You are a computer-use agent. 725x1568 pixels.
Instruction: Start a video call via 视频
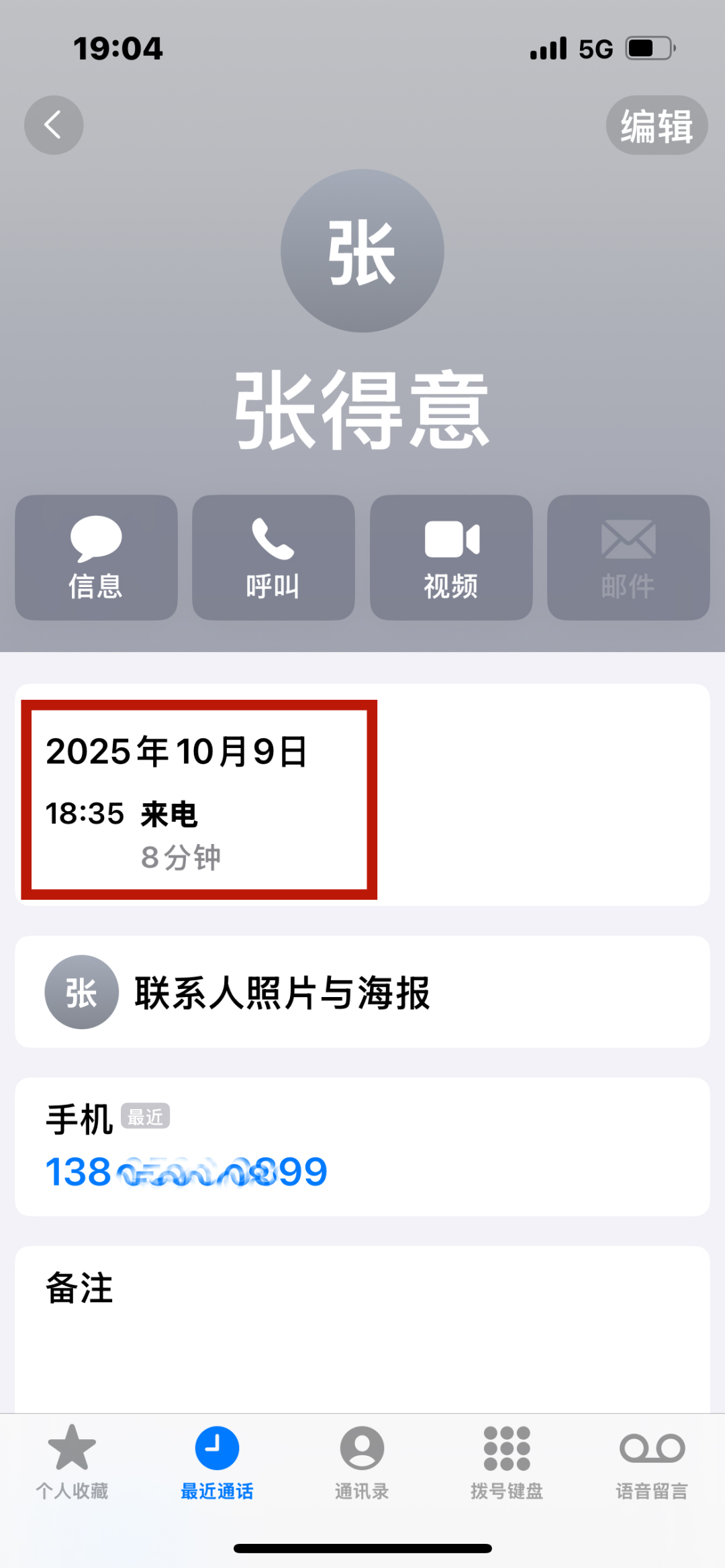point(451,558)
